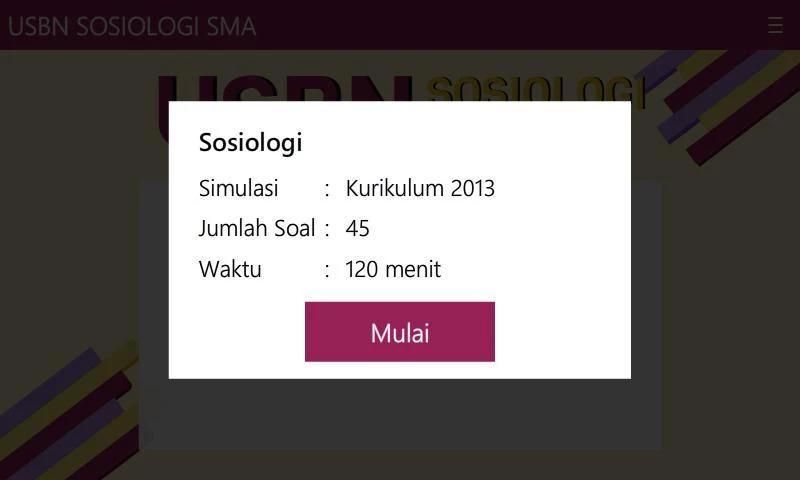Open the hamburger menu icon

click(x=775, y=25)
